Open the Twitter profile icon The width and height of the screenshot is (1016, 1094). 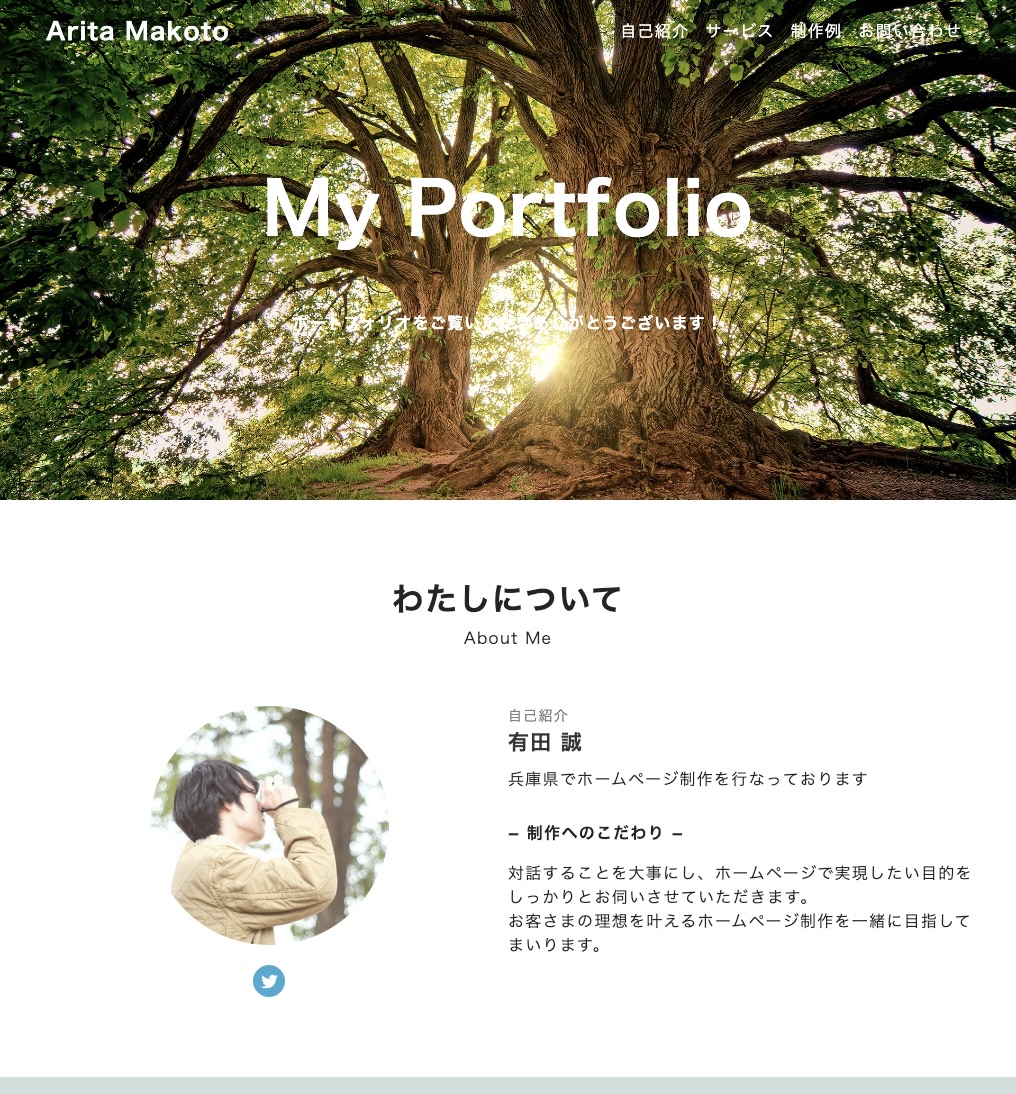tap(269, 981)
